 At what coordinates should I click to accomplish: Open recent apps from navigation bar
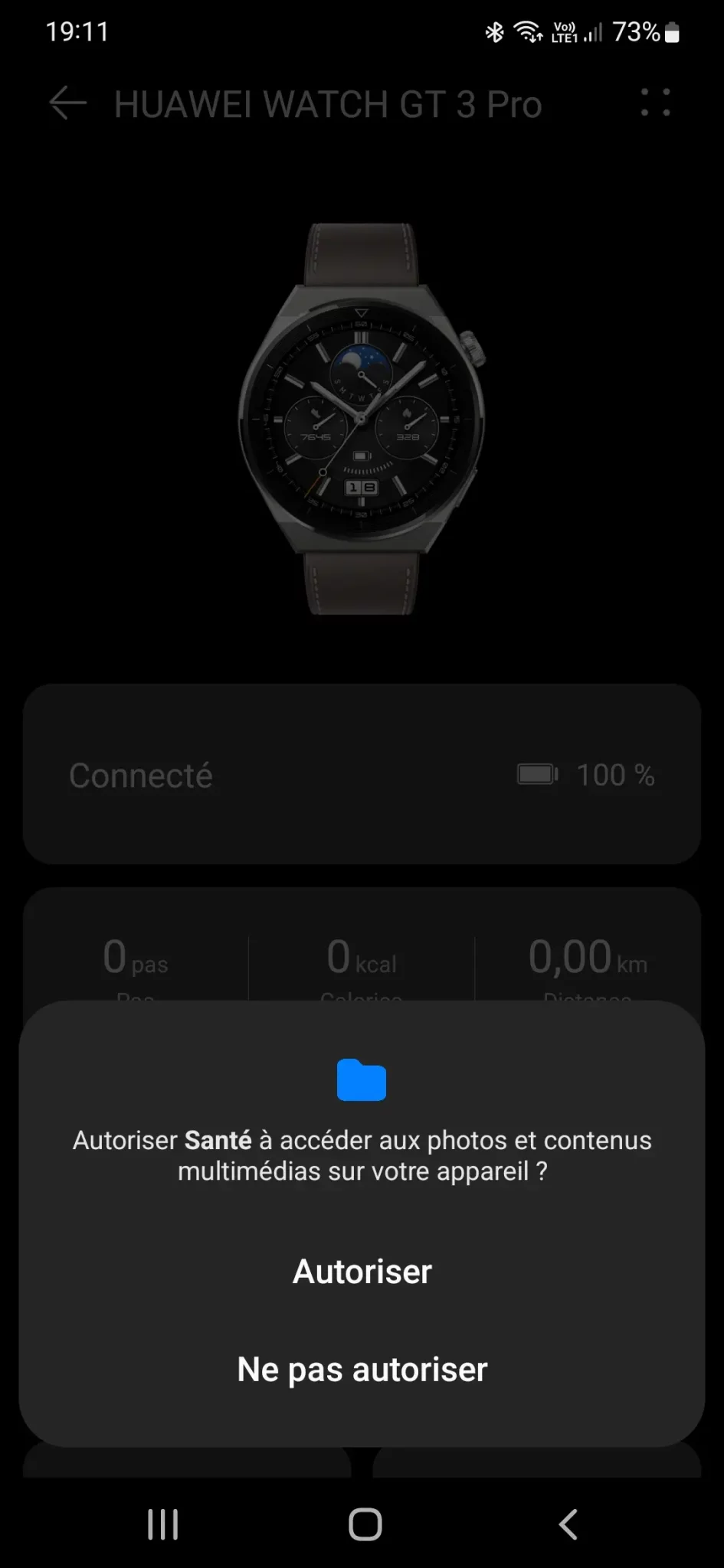pyautogui.click(x=163, y=1524)
